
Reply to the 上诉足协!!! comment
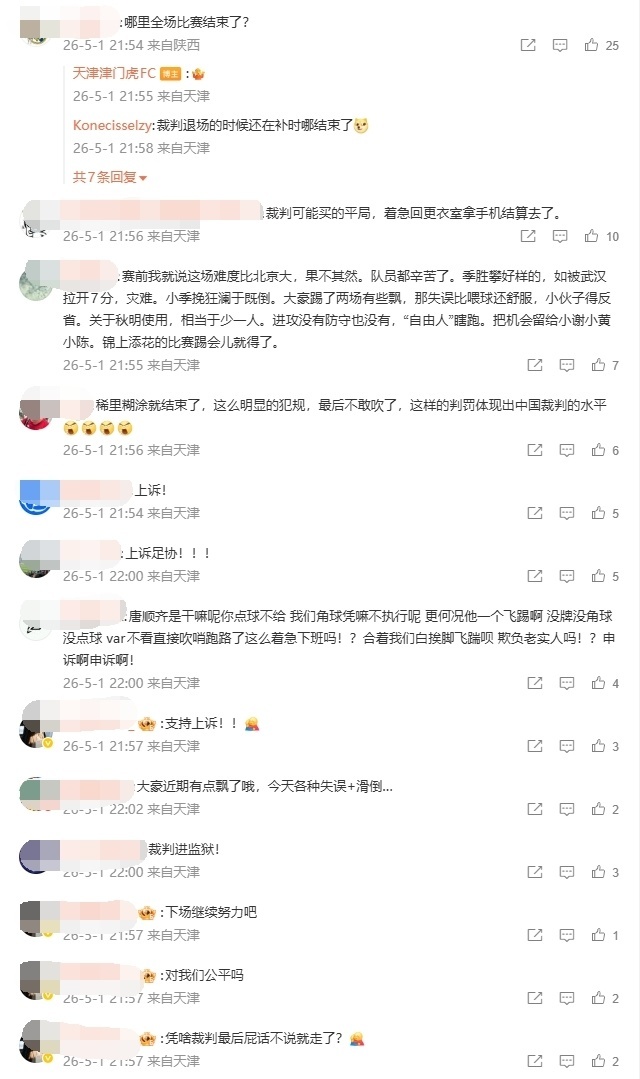click(x=566, y=576)
